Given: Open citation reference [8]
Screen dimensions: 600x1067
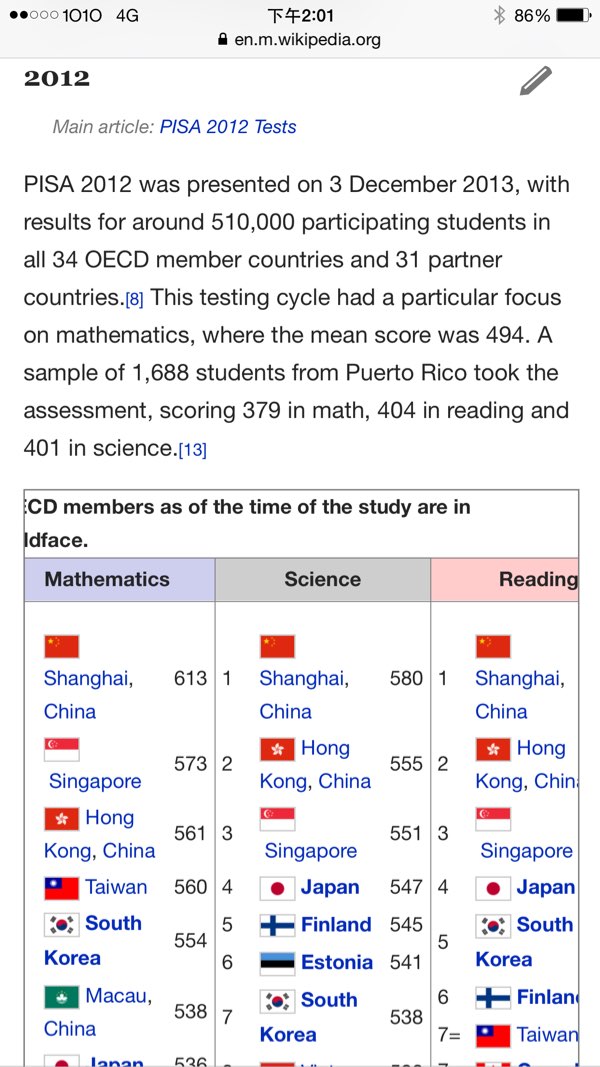Looking at the screenshot, I should click(x=134, y=299).
